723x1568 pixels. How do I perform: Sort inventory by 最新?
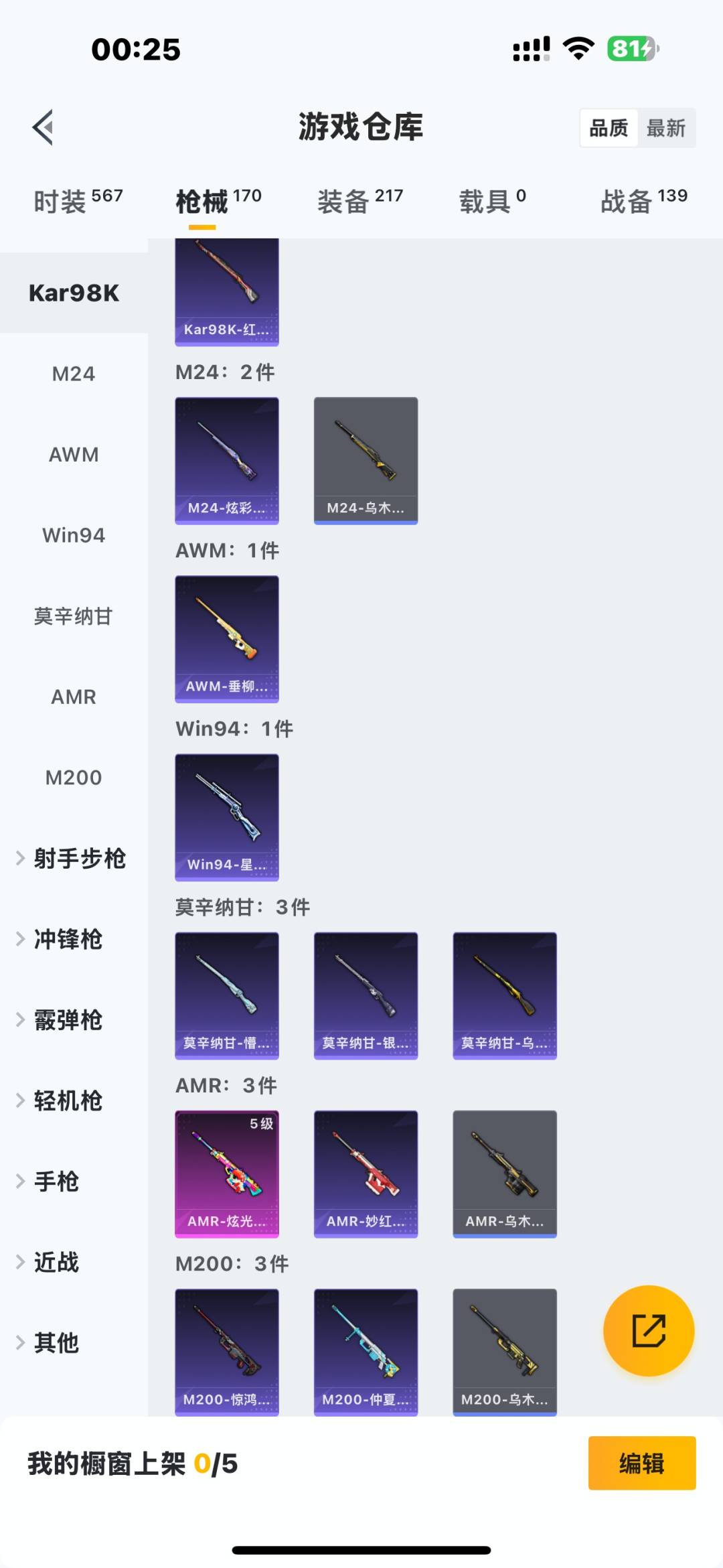pos(665,128)
